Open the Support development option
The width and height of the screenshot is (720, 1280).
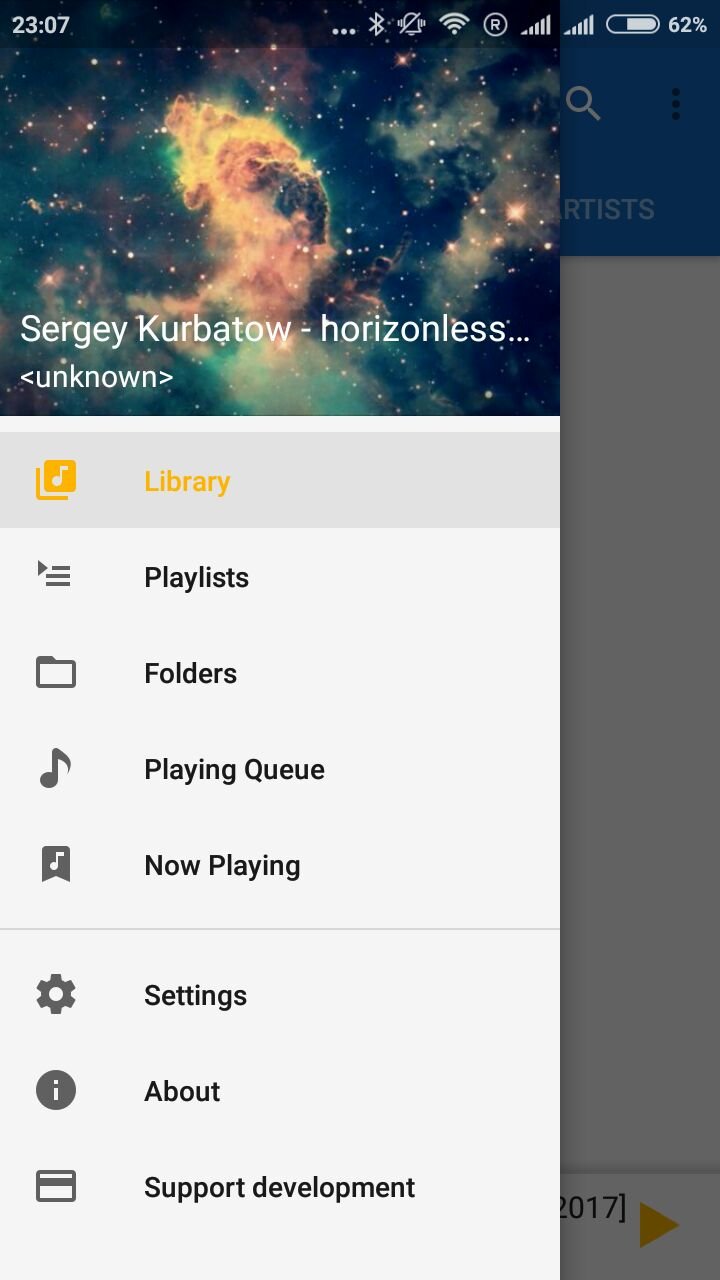click(279, 1187)
